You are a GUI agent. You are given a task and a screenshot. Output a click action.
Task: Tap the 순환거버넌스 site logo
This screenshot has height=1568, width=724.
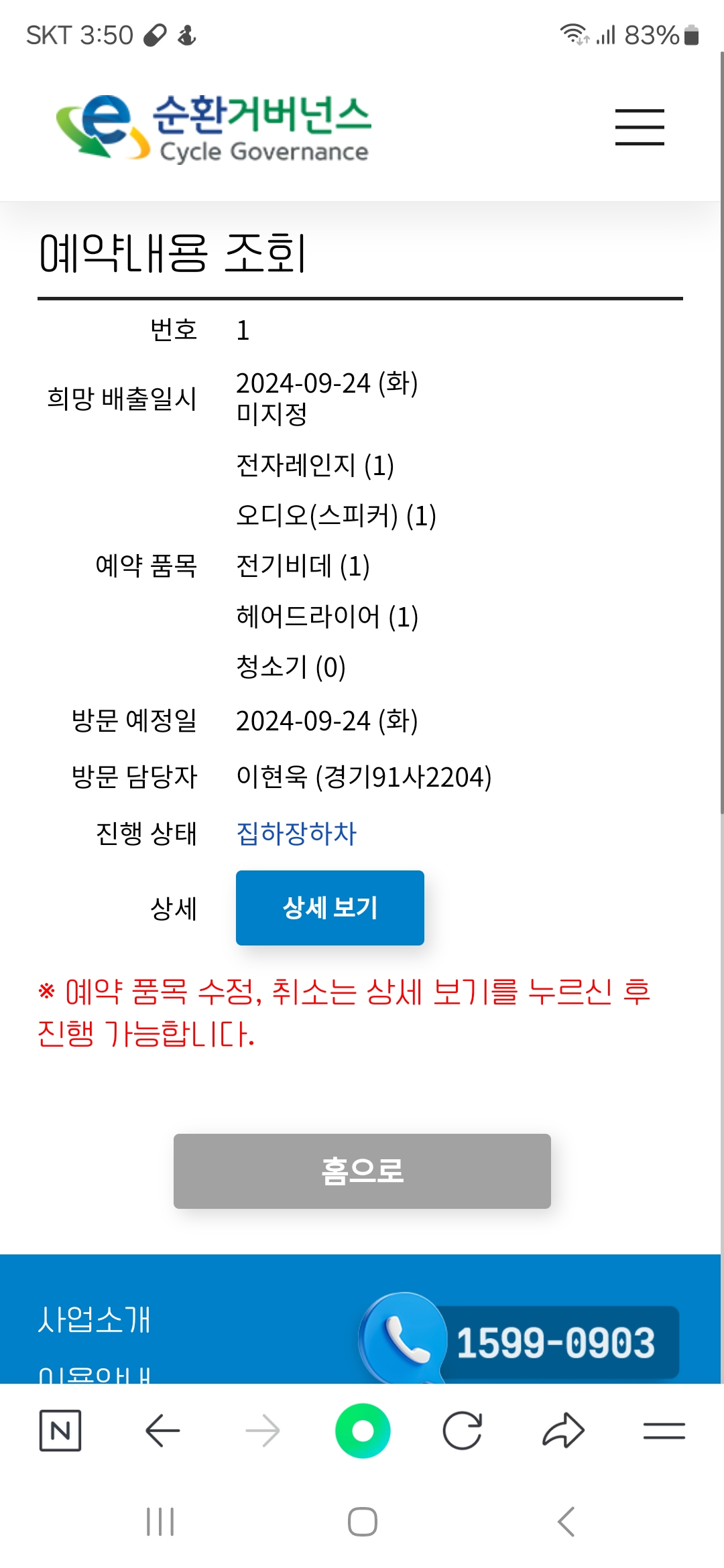(213, 127)
